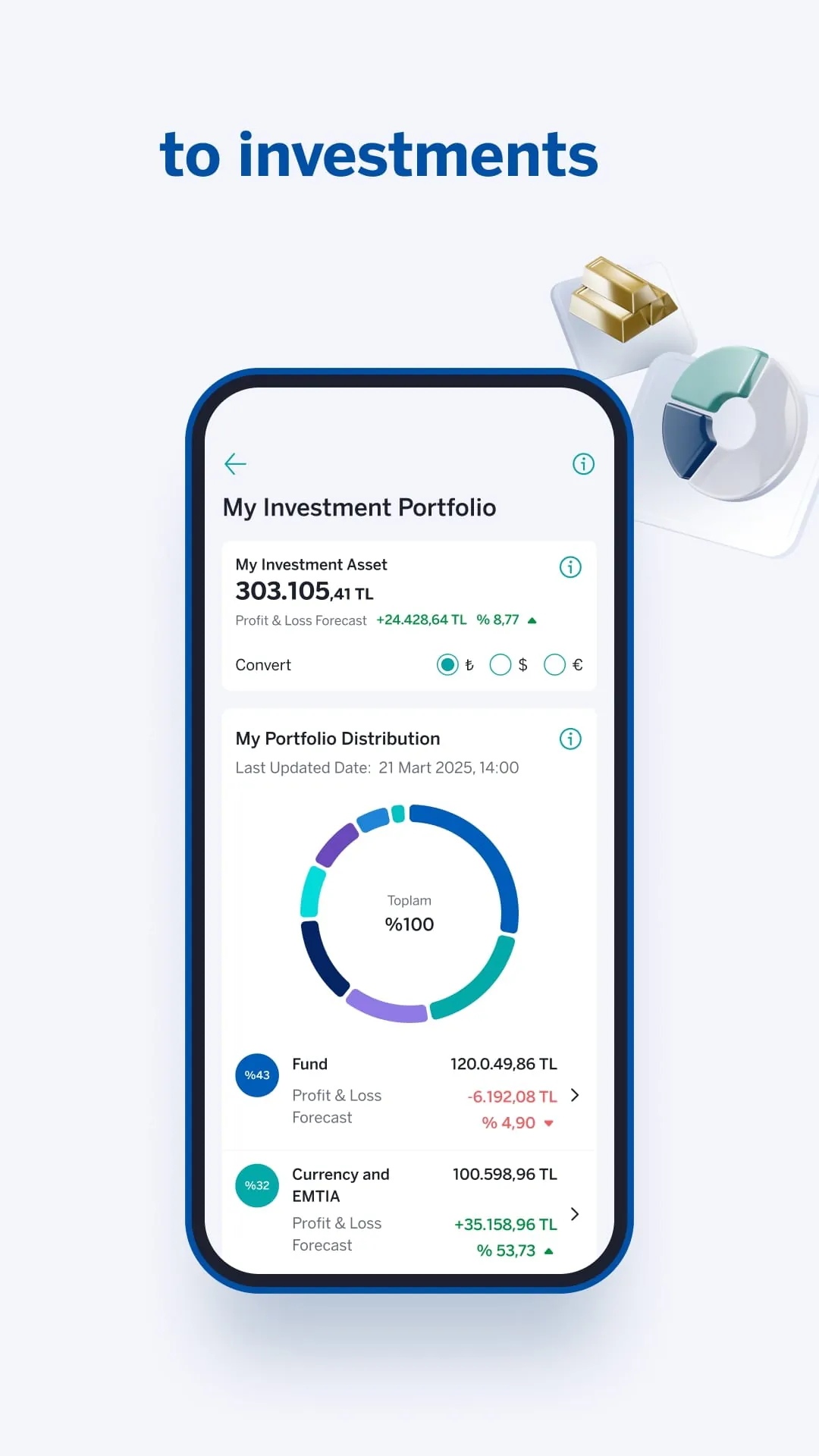
Task: Click the back arrow
Action: point(234,464)
